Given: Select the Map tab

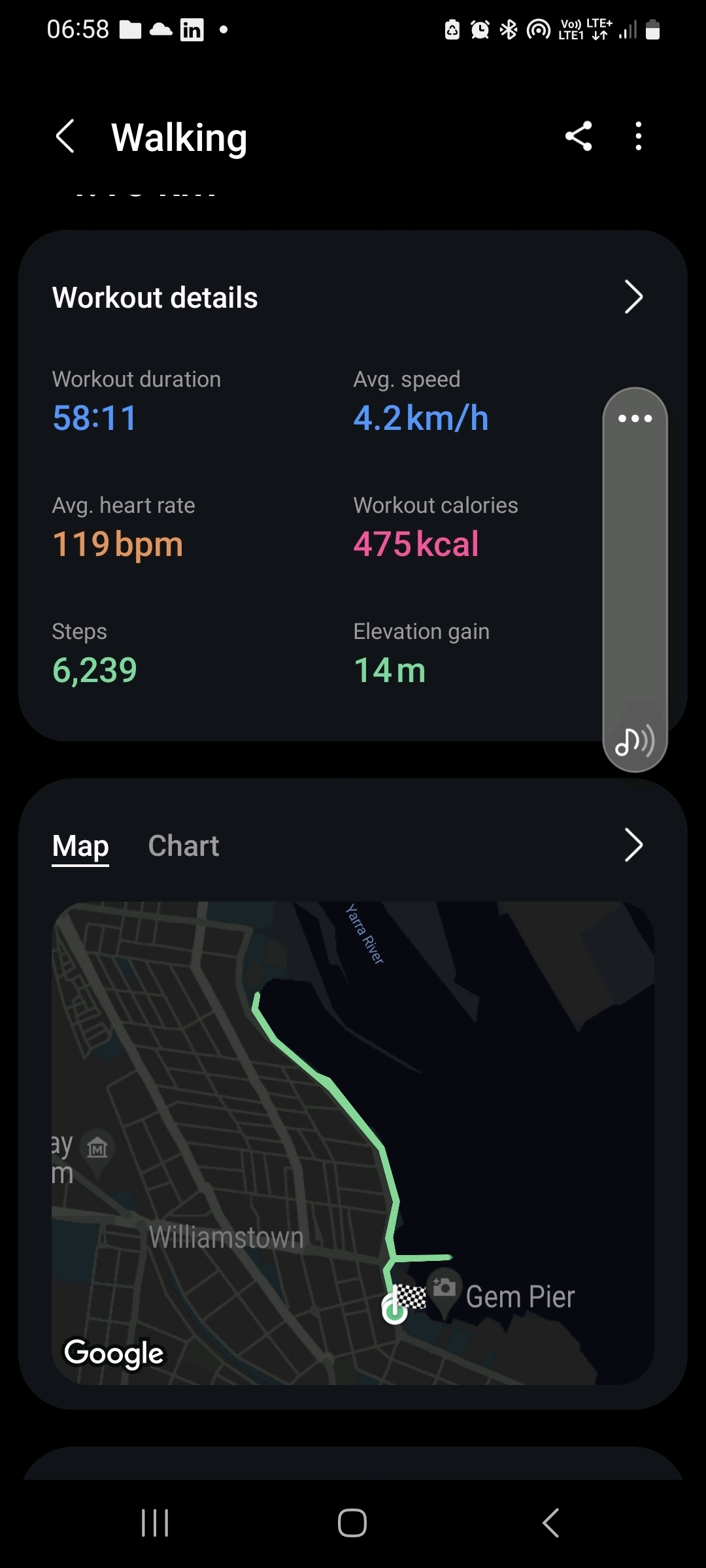Looking at the screenshot, I should point(80,846).
